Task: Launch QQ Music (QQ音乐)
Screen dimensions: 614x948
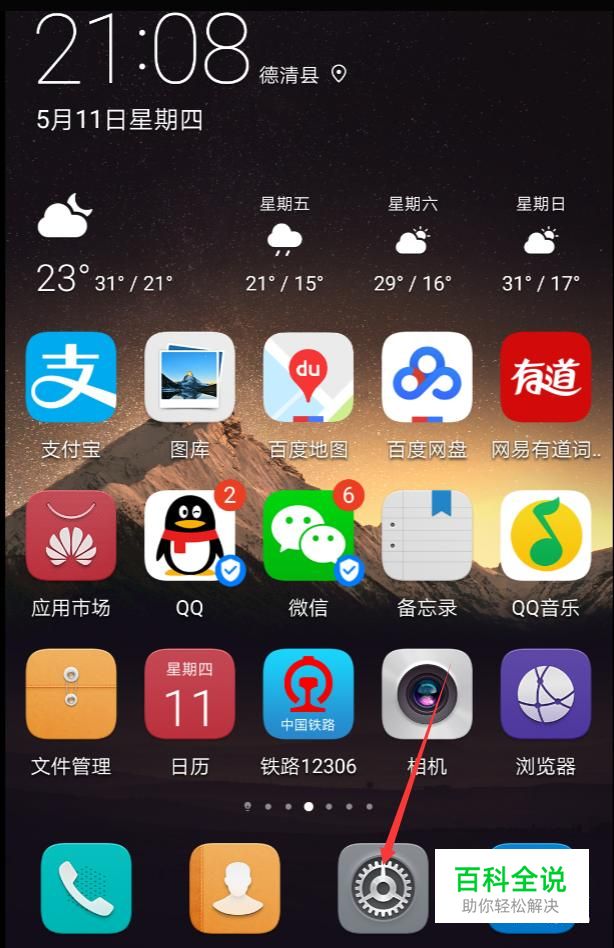Action: tap(545, 535)
